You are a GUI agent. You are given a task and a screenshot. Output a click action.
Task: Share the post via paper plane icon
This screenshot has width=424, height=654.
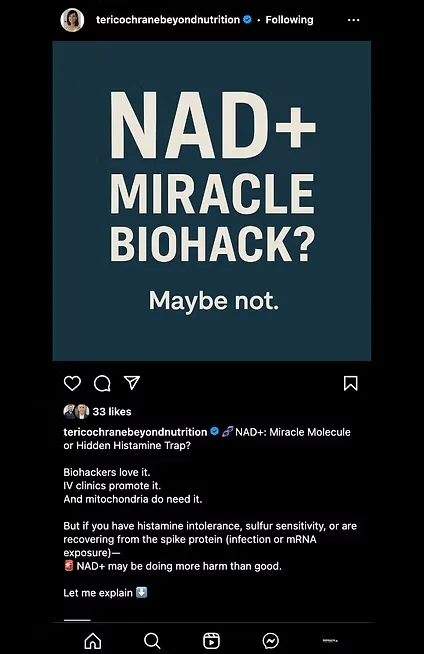[132, 383]
